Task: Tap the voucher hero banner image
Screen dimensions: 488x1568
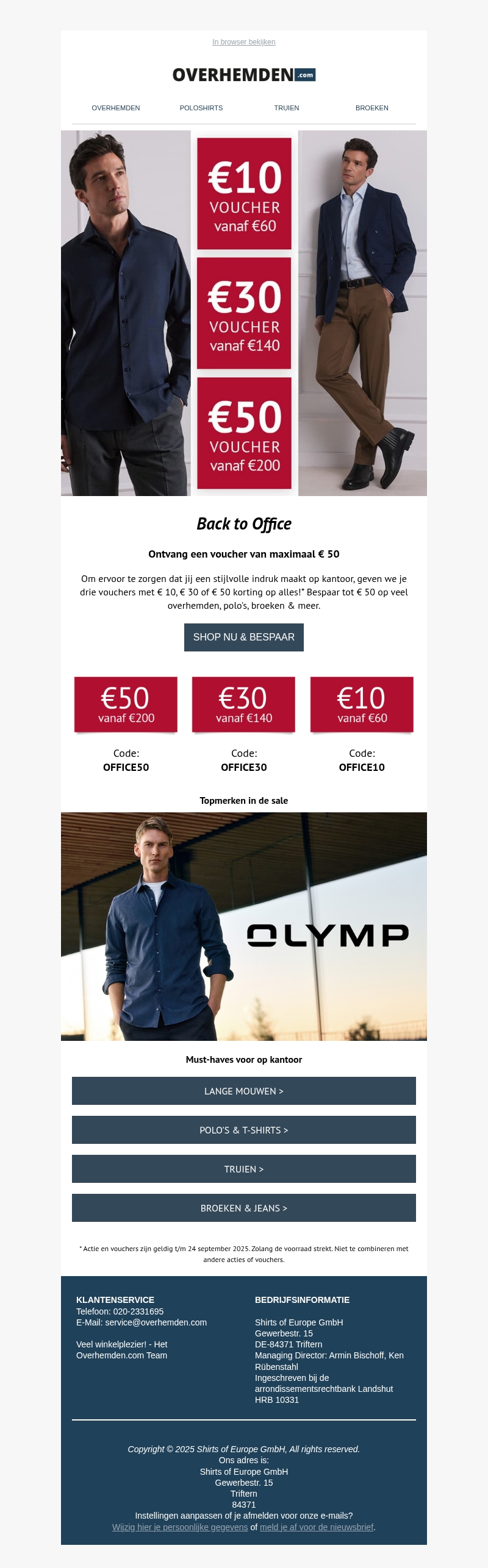Action: (x=244, y=313)
